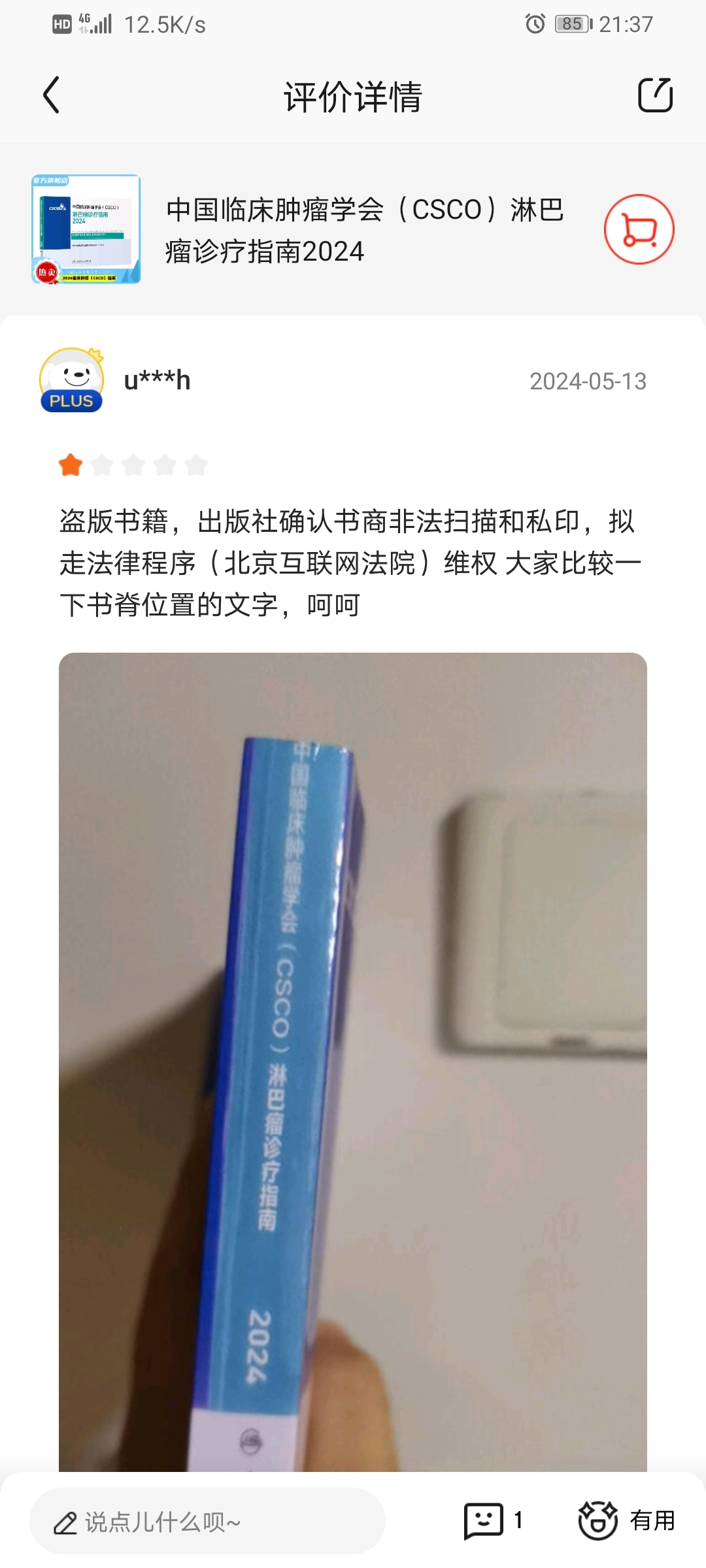The width and height of the screenshot is (706, 1568).
Task: Share this review
Action: pyautogui.click(x=655, y=95)
